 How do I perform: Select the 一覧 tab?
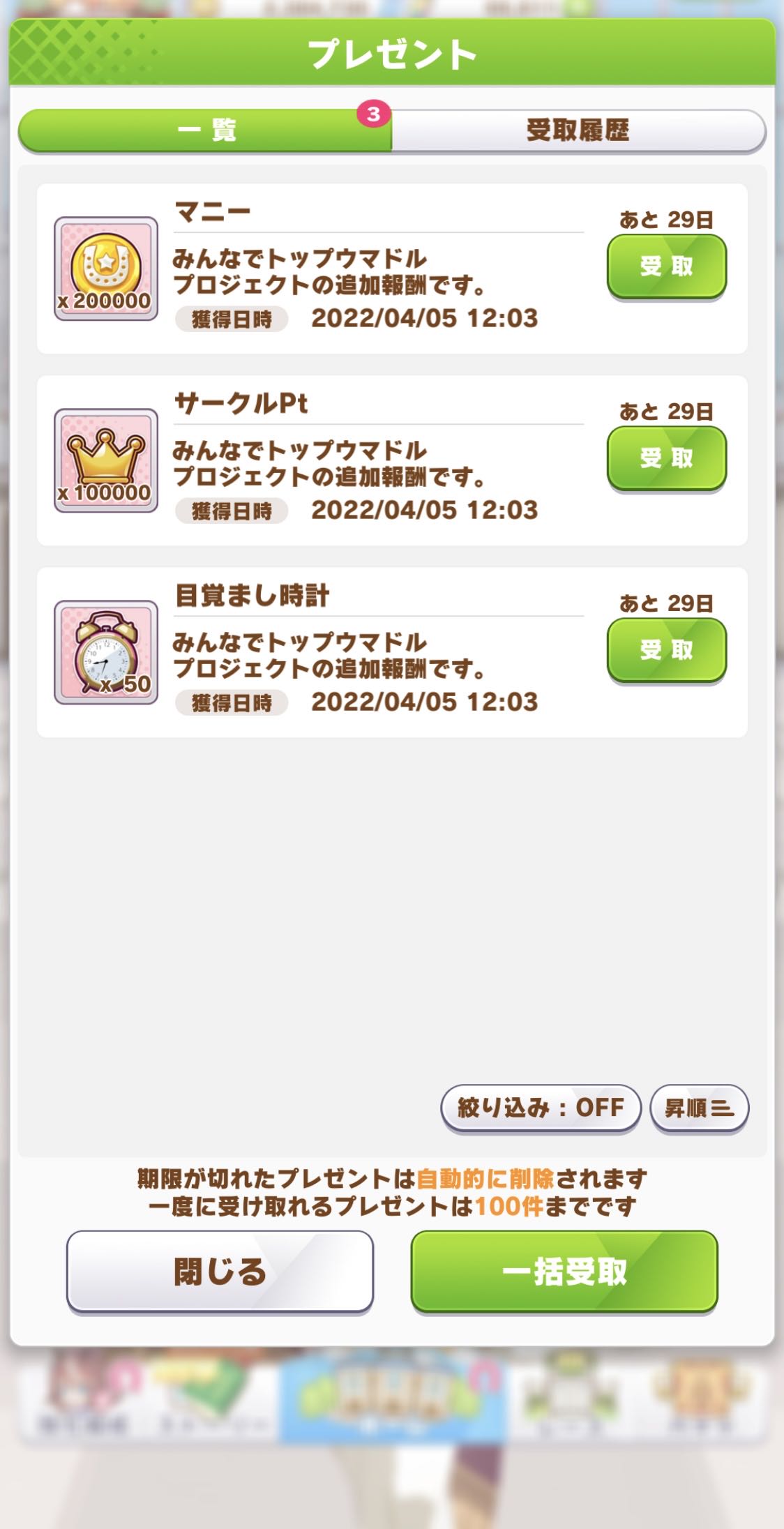click(206, 130)
